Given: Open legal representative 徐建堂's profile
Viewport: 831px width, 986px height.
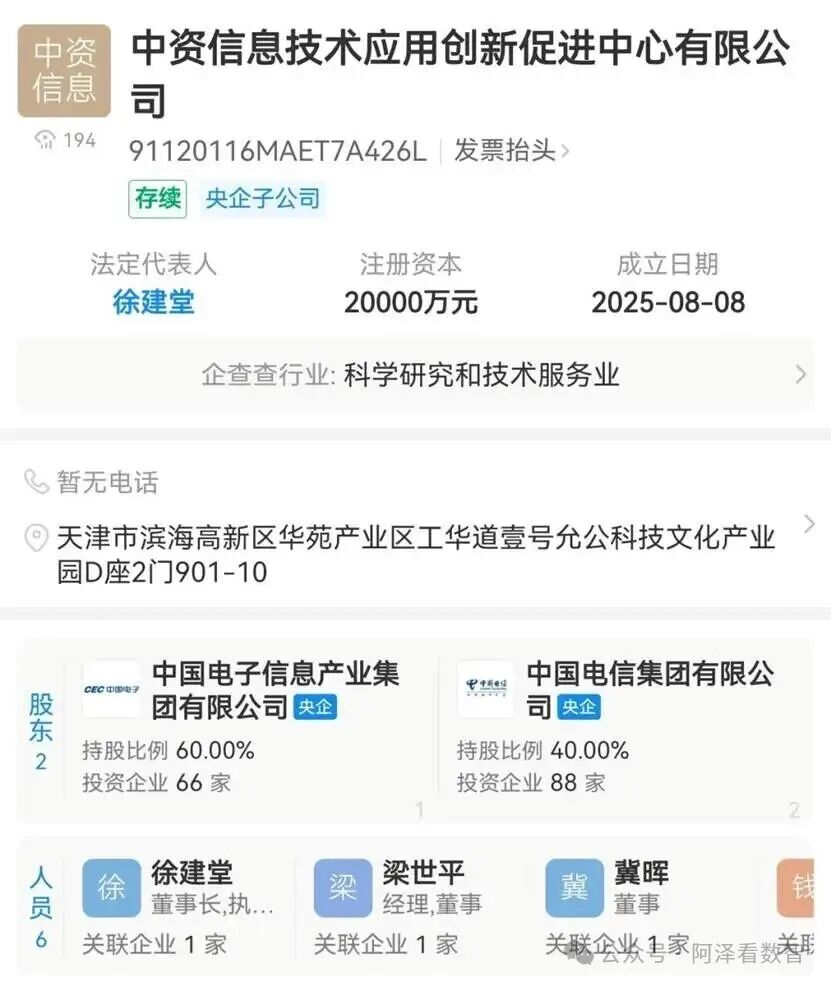Looking at the screenshot, I should [x=154, y=302].
